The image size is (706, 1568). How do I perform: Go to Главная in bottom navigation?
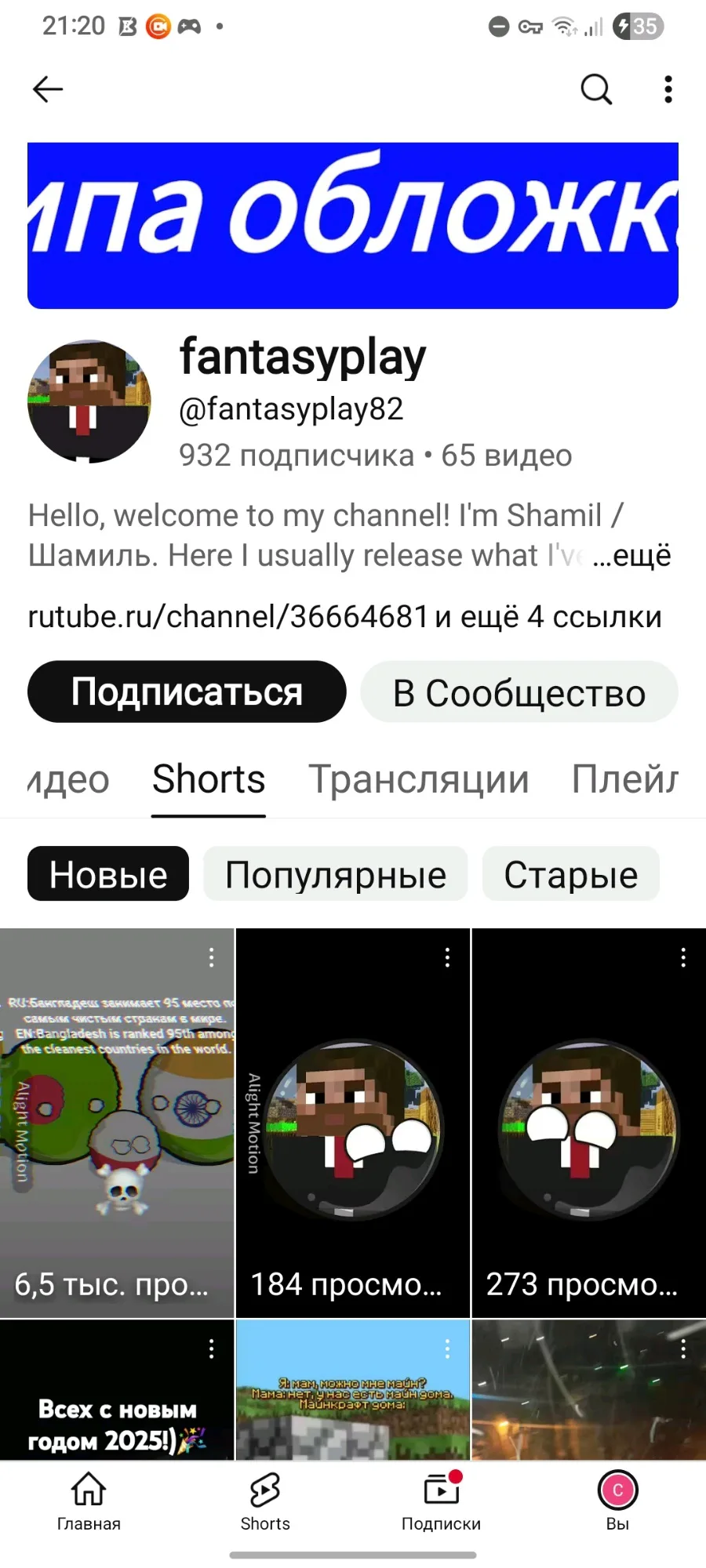point(89,1501)
